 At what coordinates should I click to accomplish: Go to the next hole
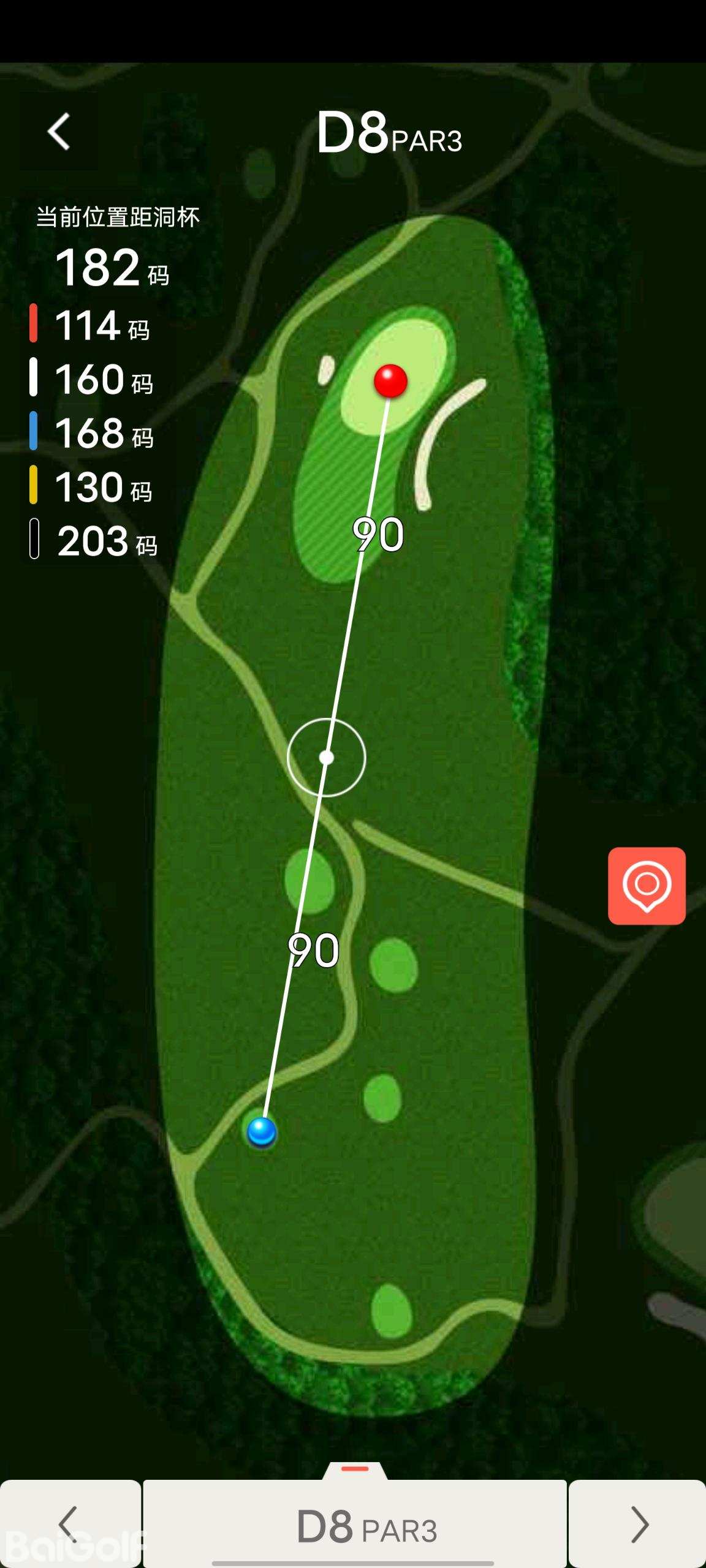[x=637, y=1524]
